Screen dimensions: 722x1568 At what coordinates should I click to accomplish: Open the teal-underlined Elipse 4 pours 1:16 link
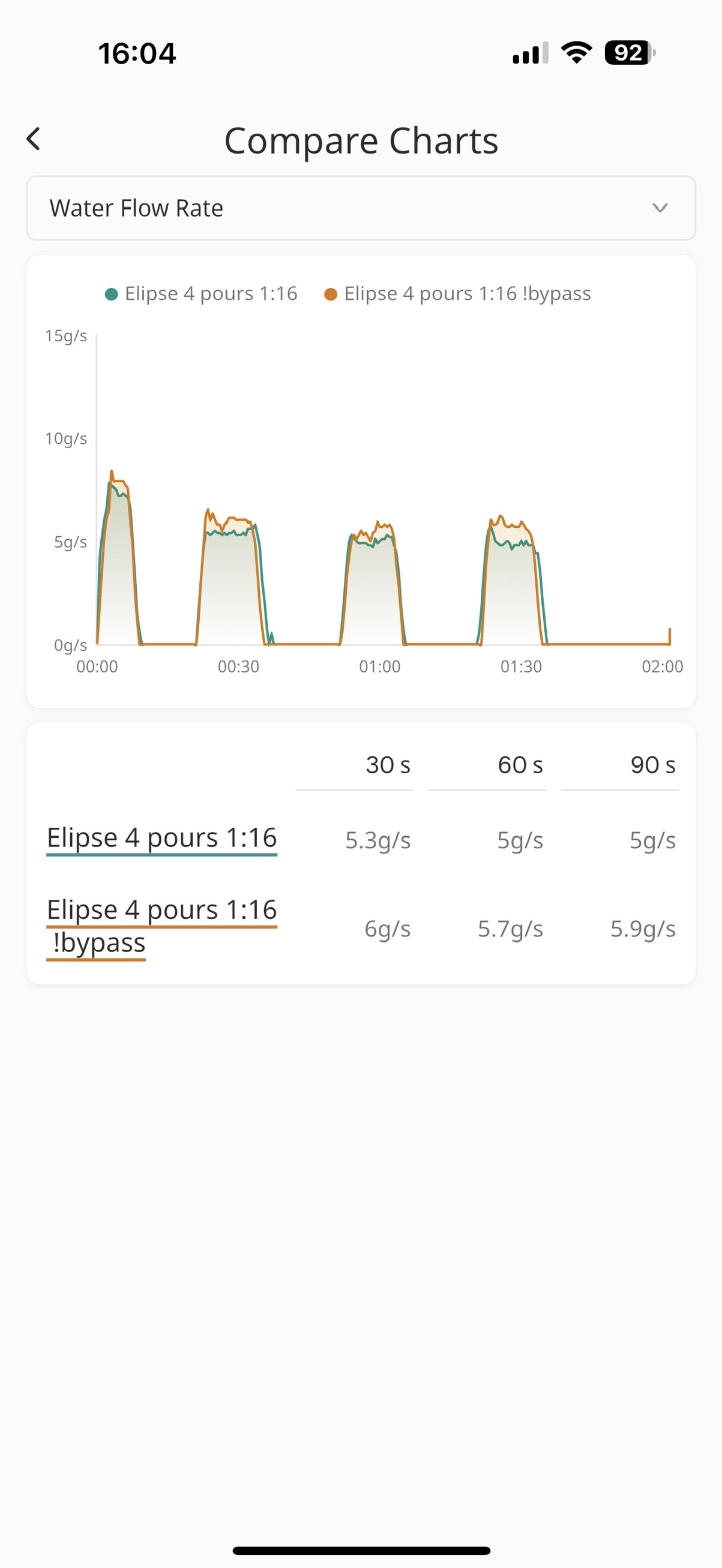[x=162, y=837]
